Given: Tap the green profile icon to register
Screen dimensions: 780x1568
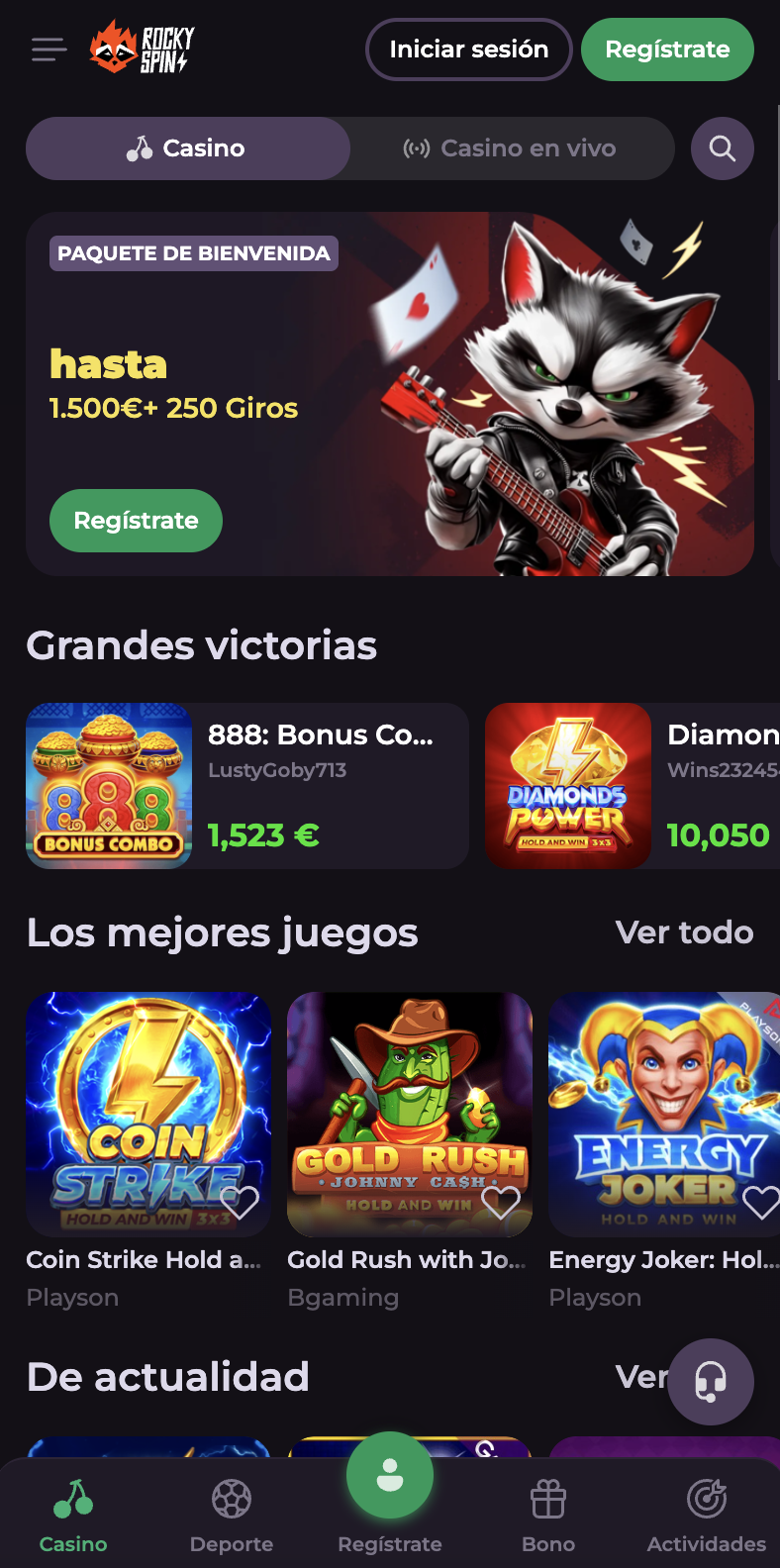Looking at the screenshot, I should point(390,1474).
